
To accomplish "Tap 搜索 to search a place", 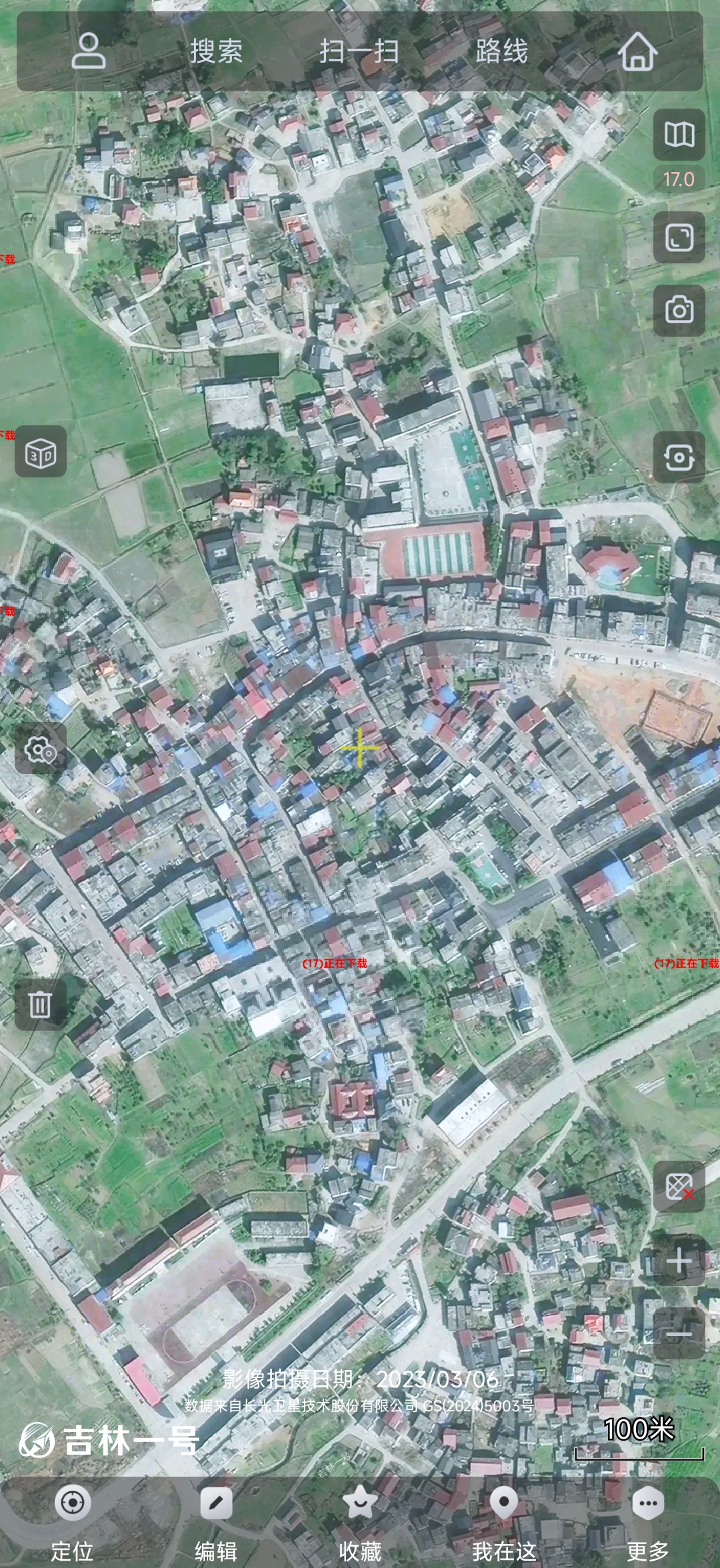I will [216, 51].
